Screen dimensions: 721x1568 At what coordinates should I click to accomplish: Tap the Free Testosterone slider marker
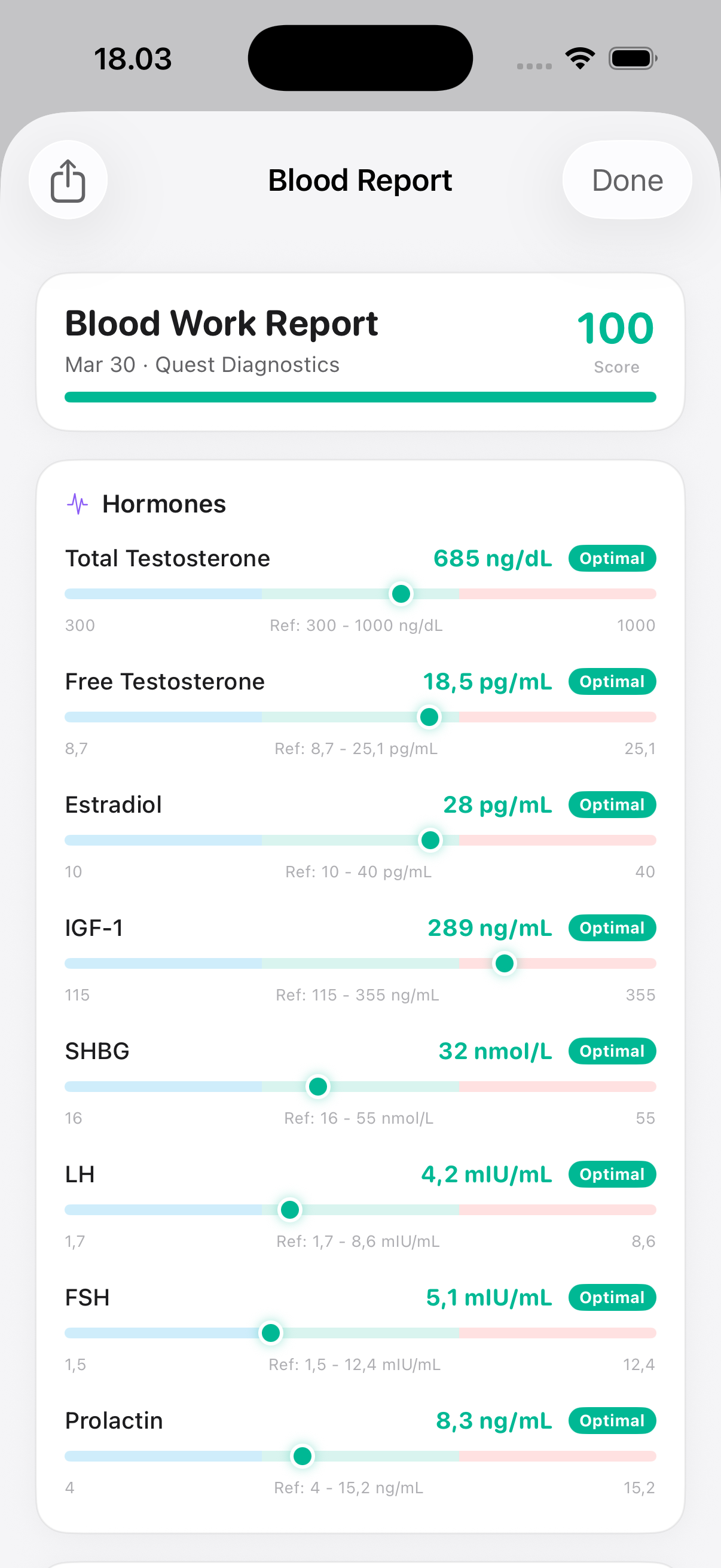tap(429, 717)
